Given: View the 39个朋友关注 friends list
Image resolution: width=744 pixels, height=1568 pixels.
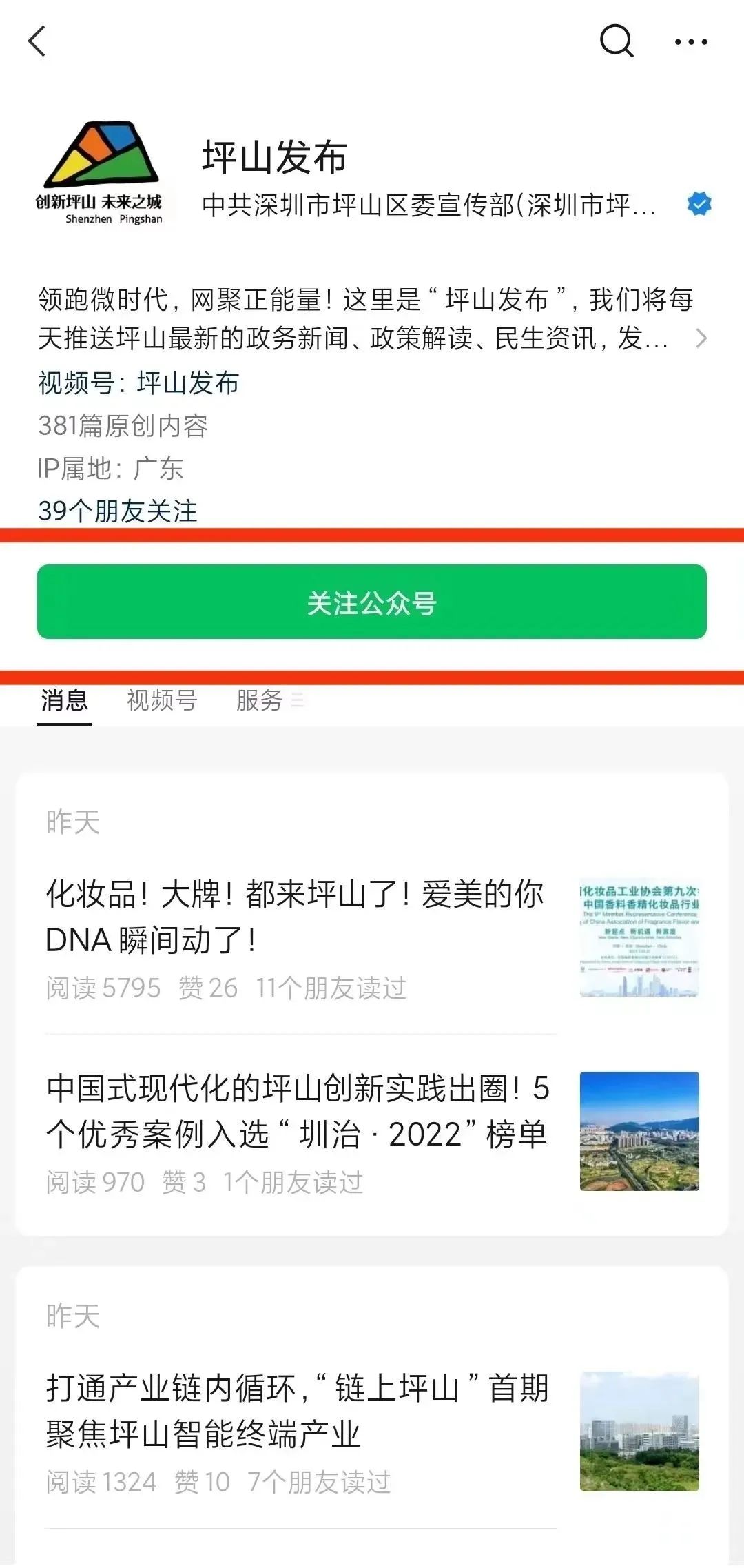Looking at the screenshot, I should (118, 511).
